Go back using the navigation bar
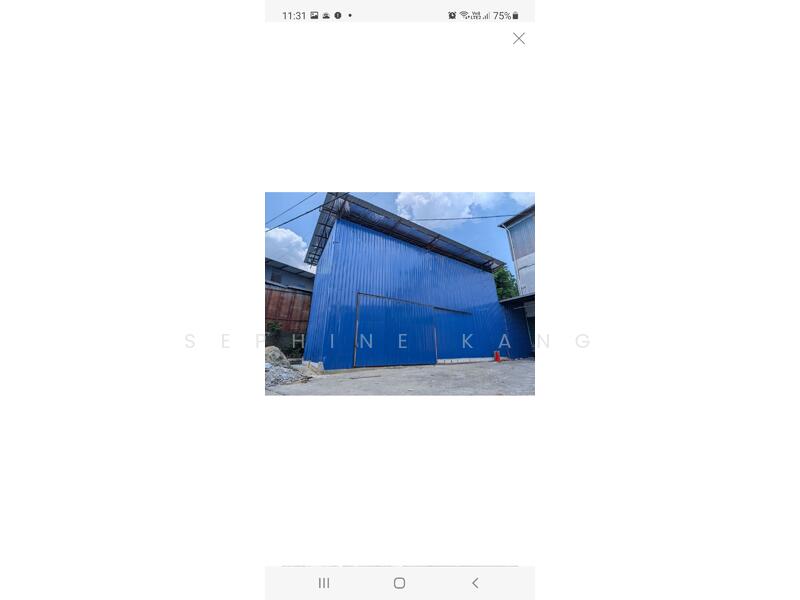The image size is (800, 600). click(475, 583)
